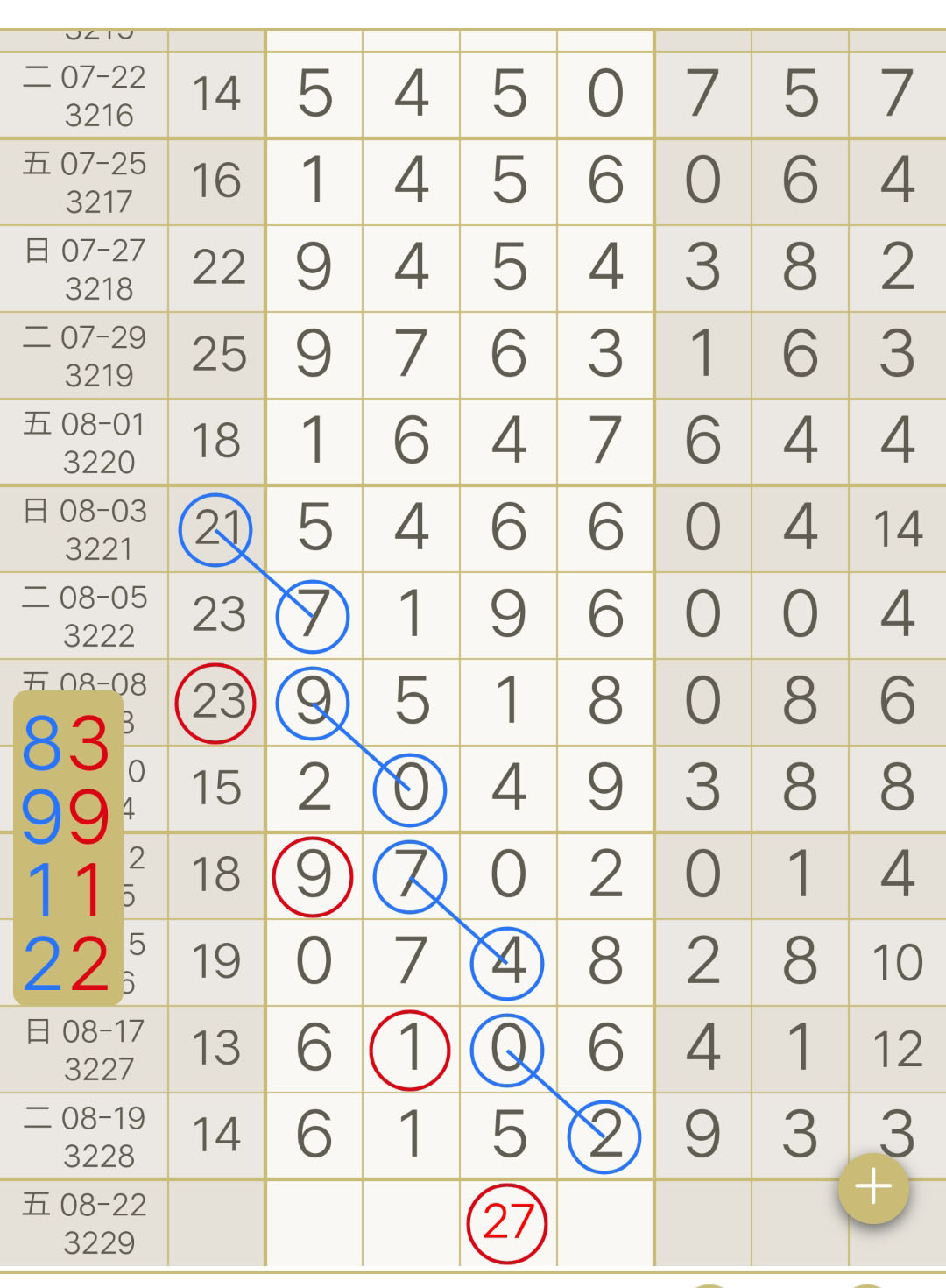
Task: Tap the plus floating action button
Action: pos(873,1187)
